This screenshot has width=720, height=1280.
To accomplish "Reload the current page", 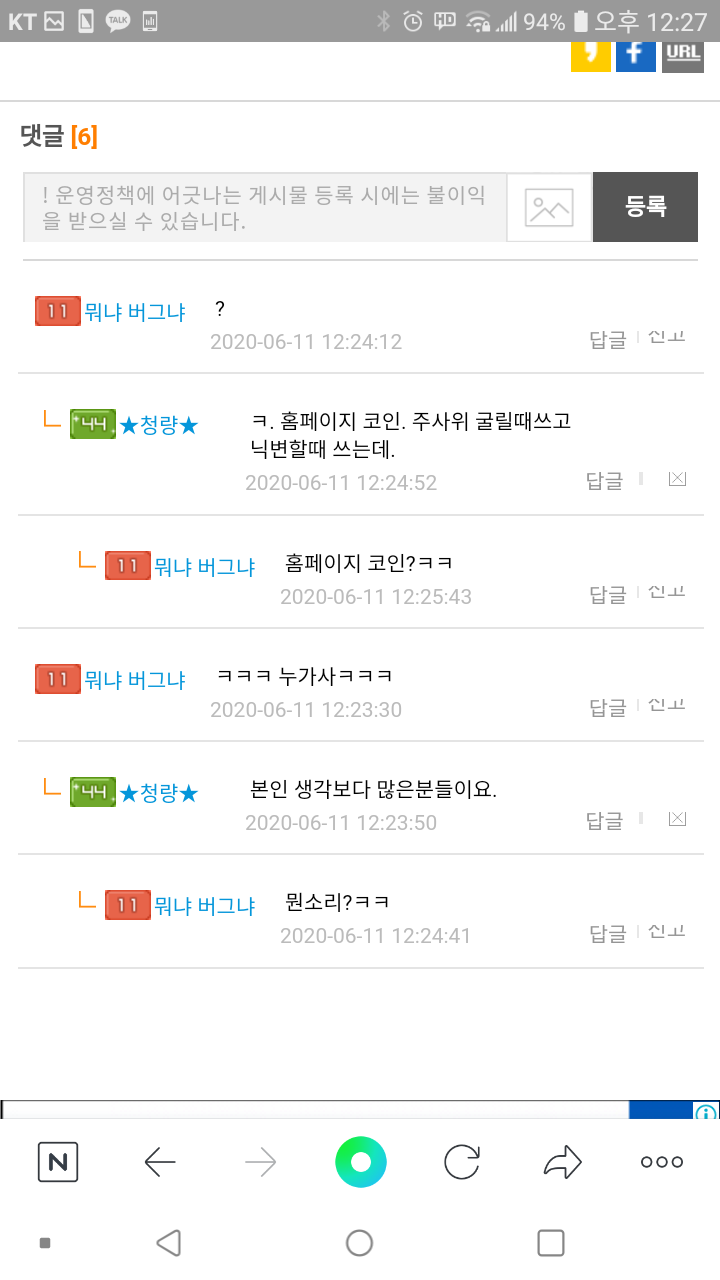I will point(462,1162).
